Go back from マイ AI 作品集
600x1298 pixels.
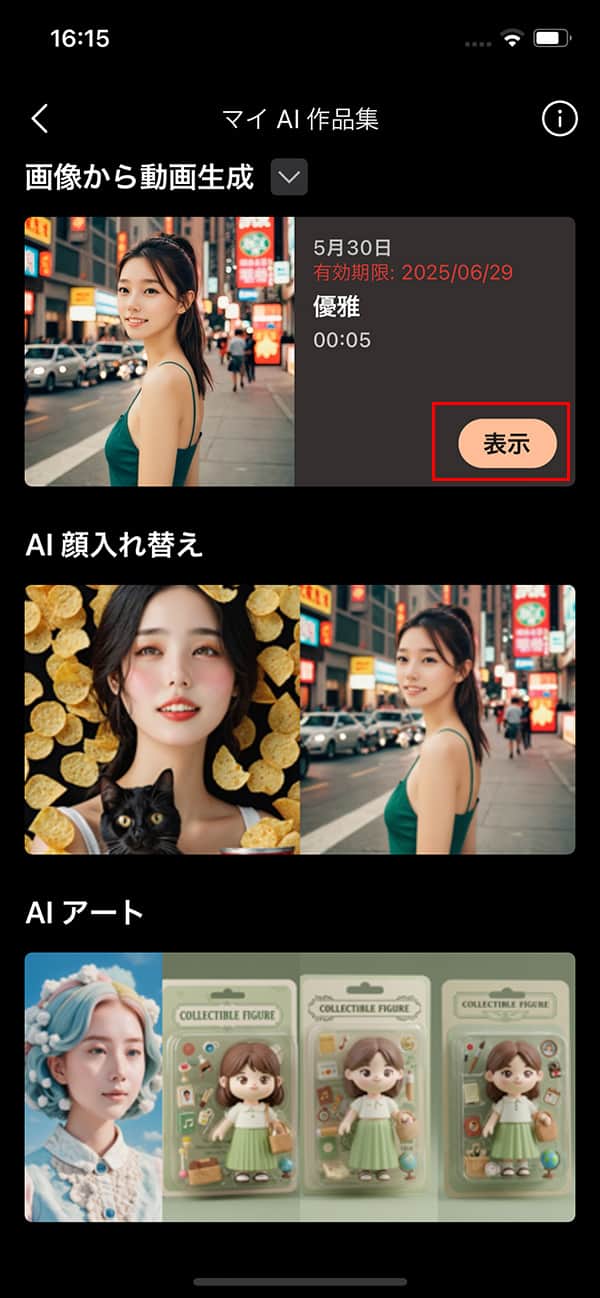point(40,119)
